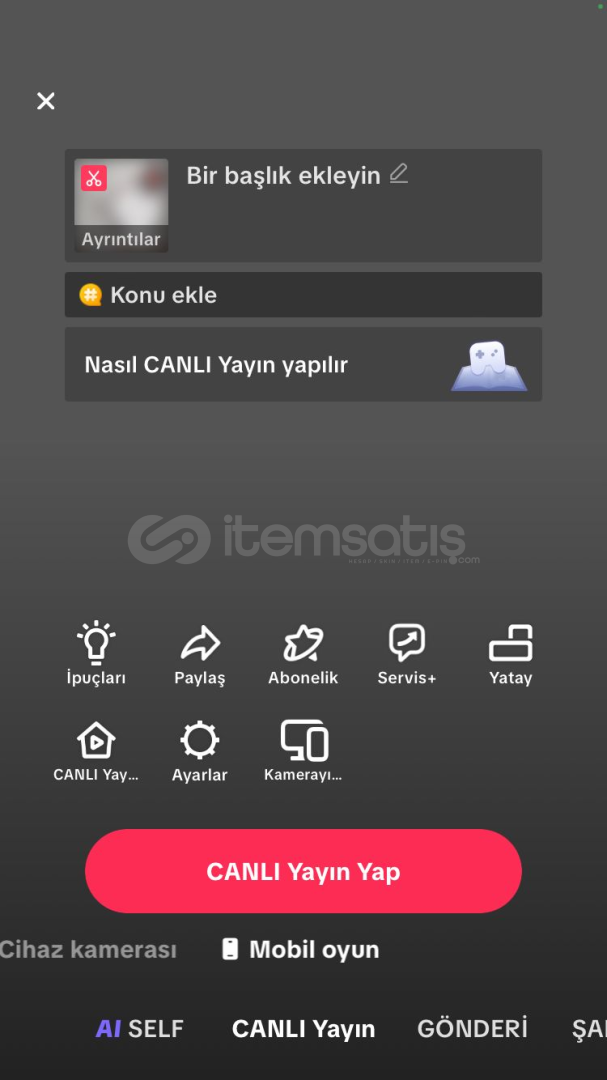Start streaming with CANLI Yayın Yap
This screenshot has width=607, height=1080.
click(303, 871)
